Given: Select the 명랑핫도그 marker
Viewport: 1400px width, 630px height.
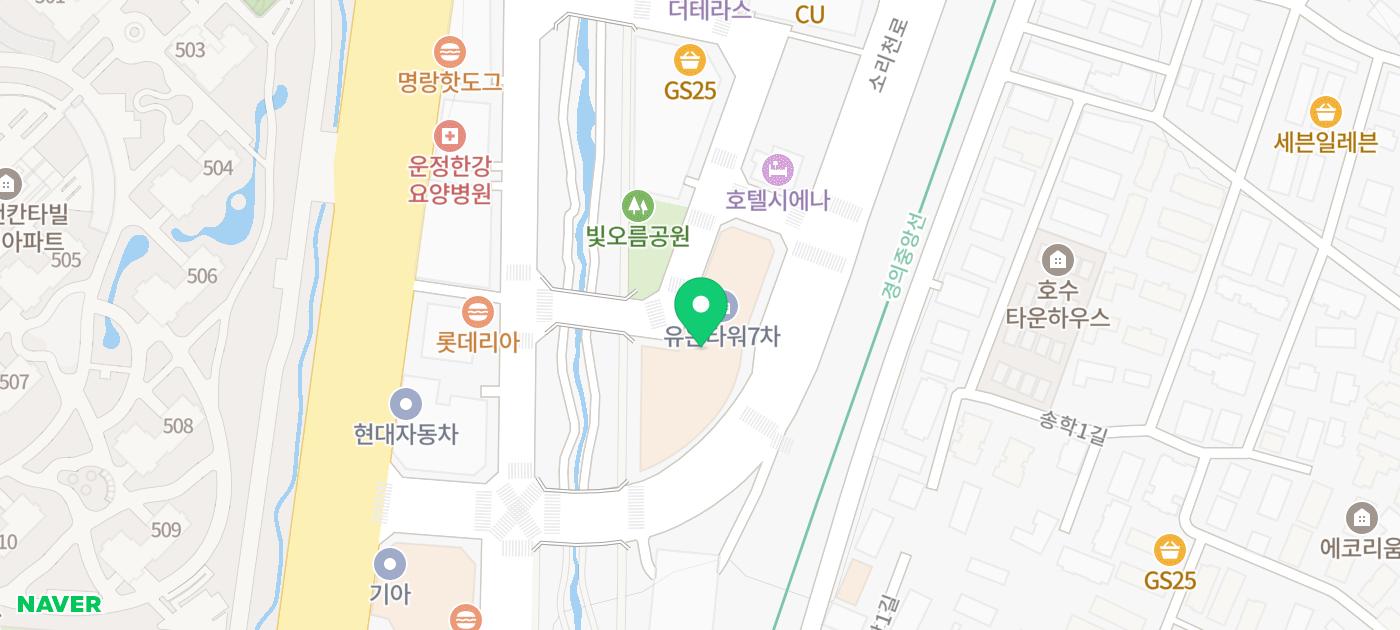Looking at the screenshot, I should [x=450, y=52].
